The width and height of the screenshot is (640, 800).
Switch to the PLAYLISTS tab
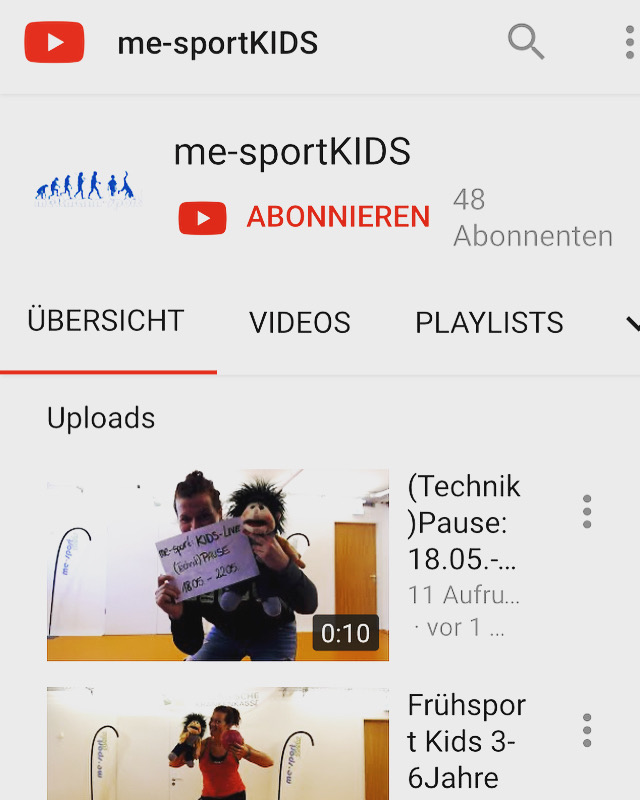(x=489, y=322)
